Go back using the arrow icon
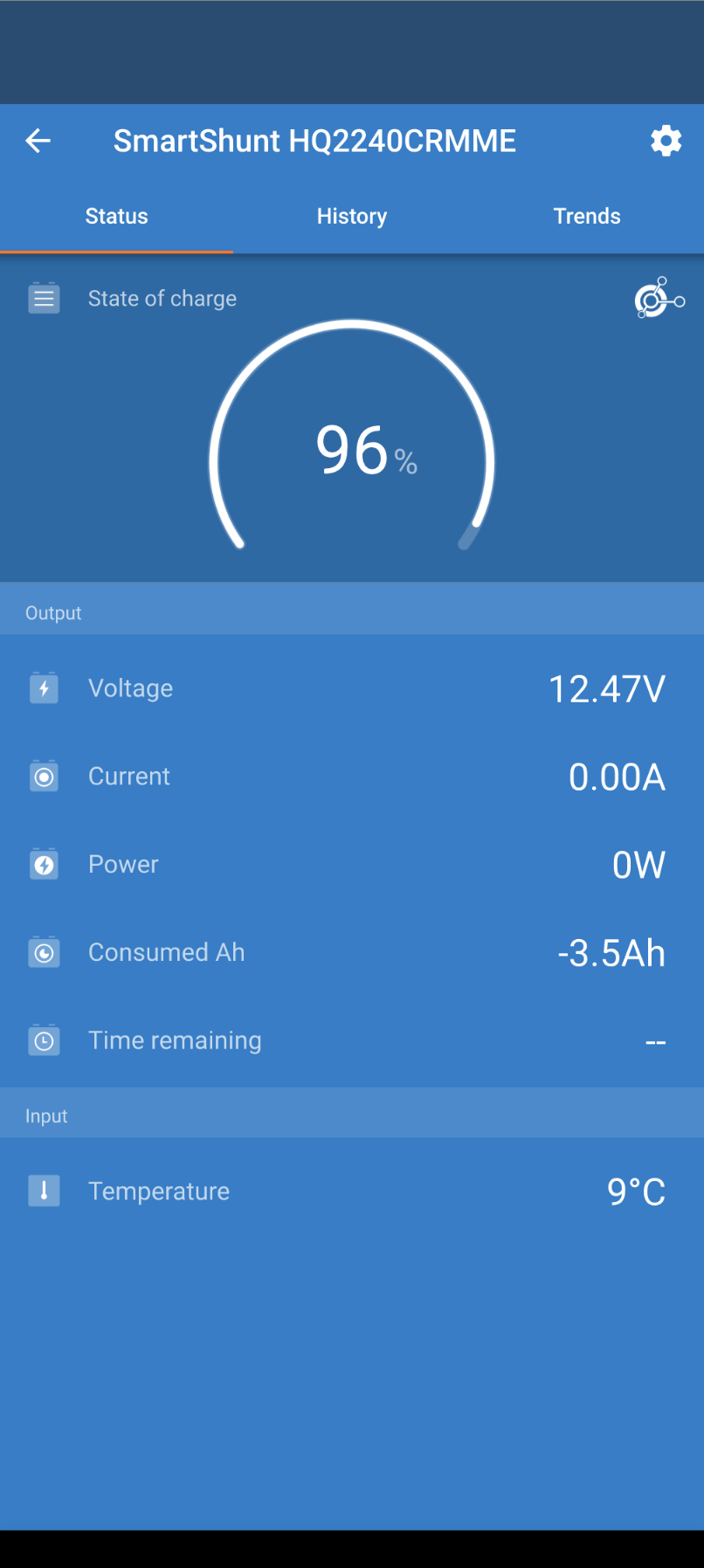704x1568 pixels. (x=38, y=141)
